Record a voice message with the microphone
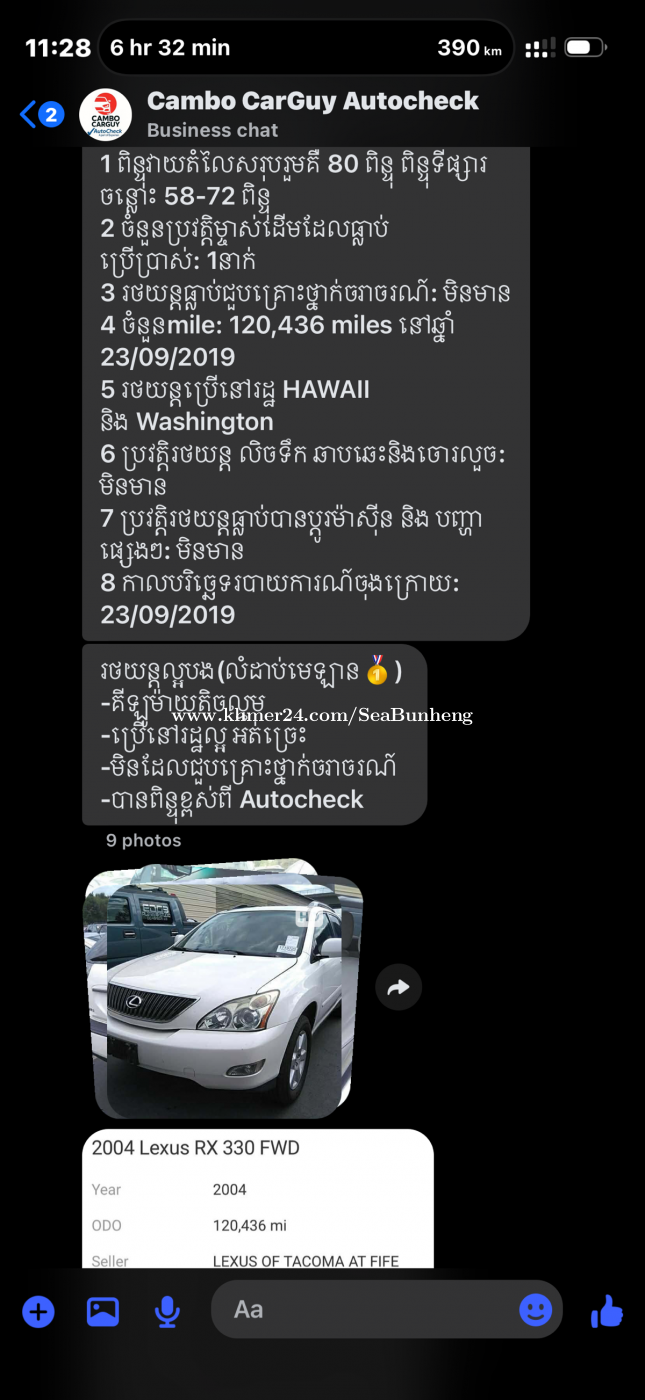The height and width of the screenshot is (1400, 645). [x=167, y=1311]
